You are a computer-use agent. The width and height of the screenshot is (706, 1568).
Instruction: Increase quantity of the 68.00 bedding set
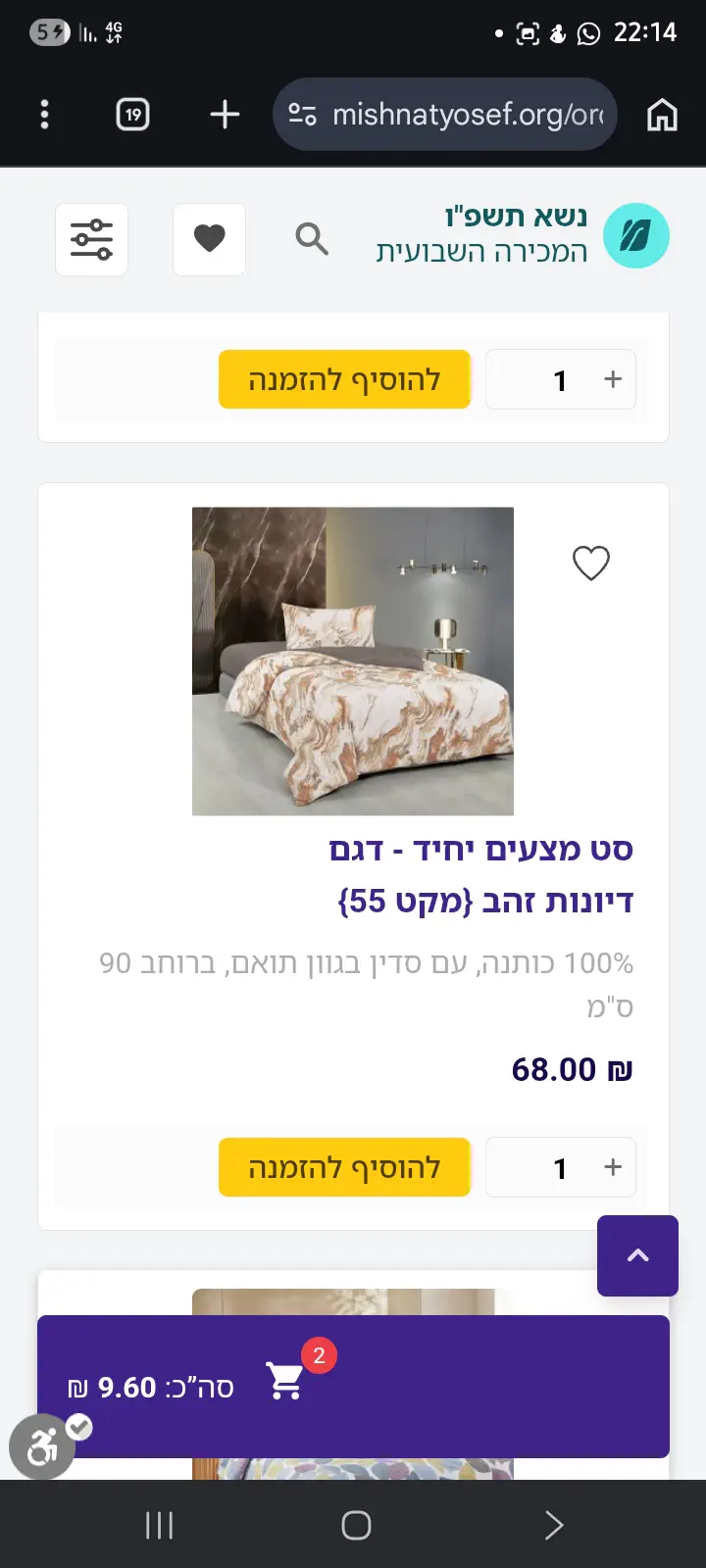(613, 1167)
